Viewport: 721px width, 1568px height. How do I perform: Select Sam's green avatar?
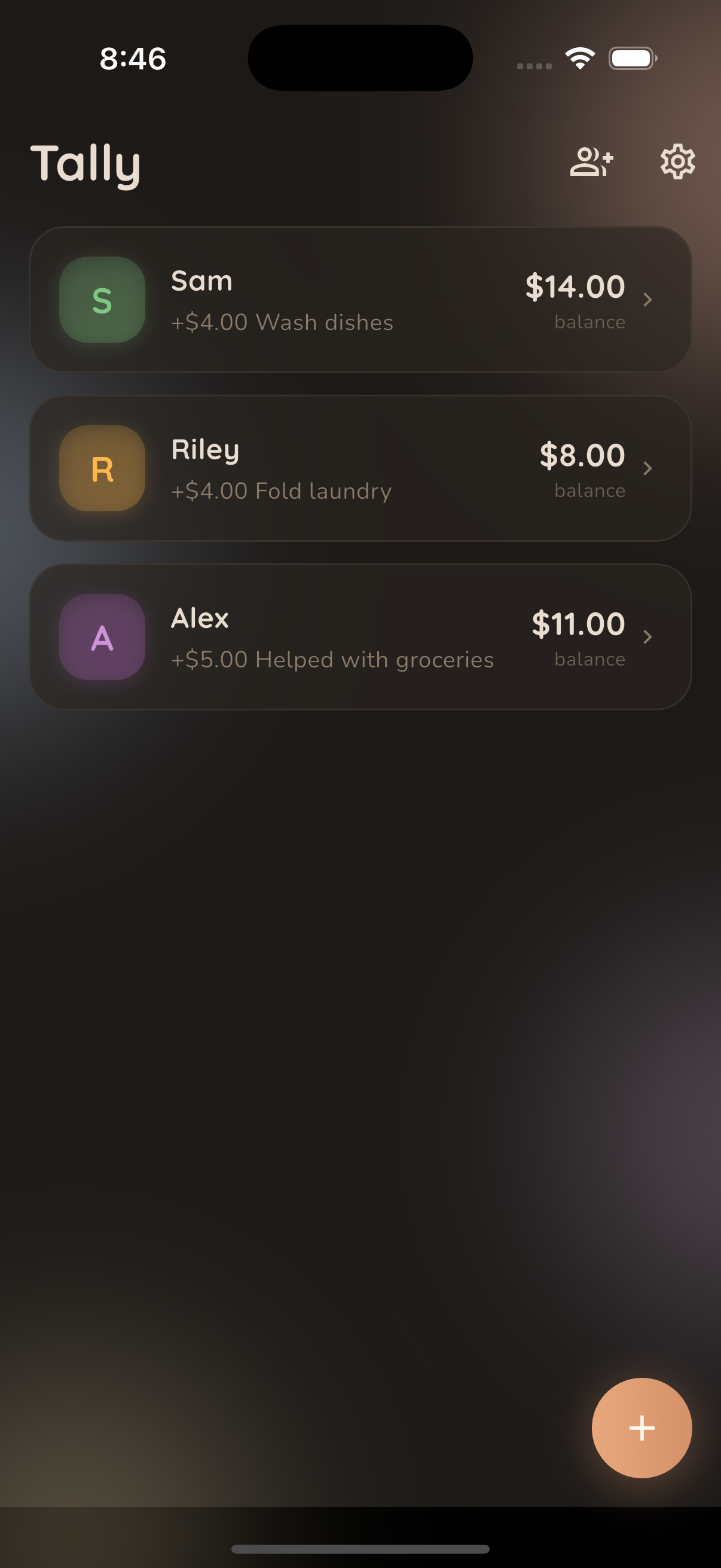point(102,300)
